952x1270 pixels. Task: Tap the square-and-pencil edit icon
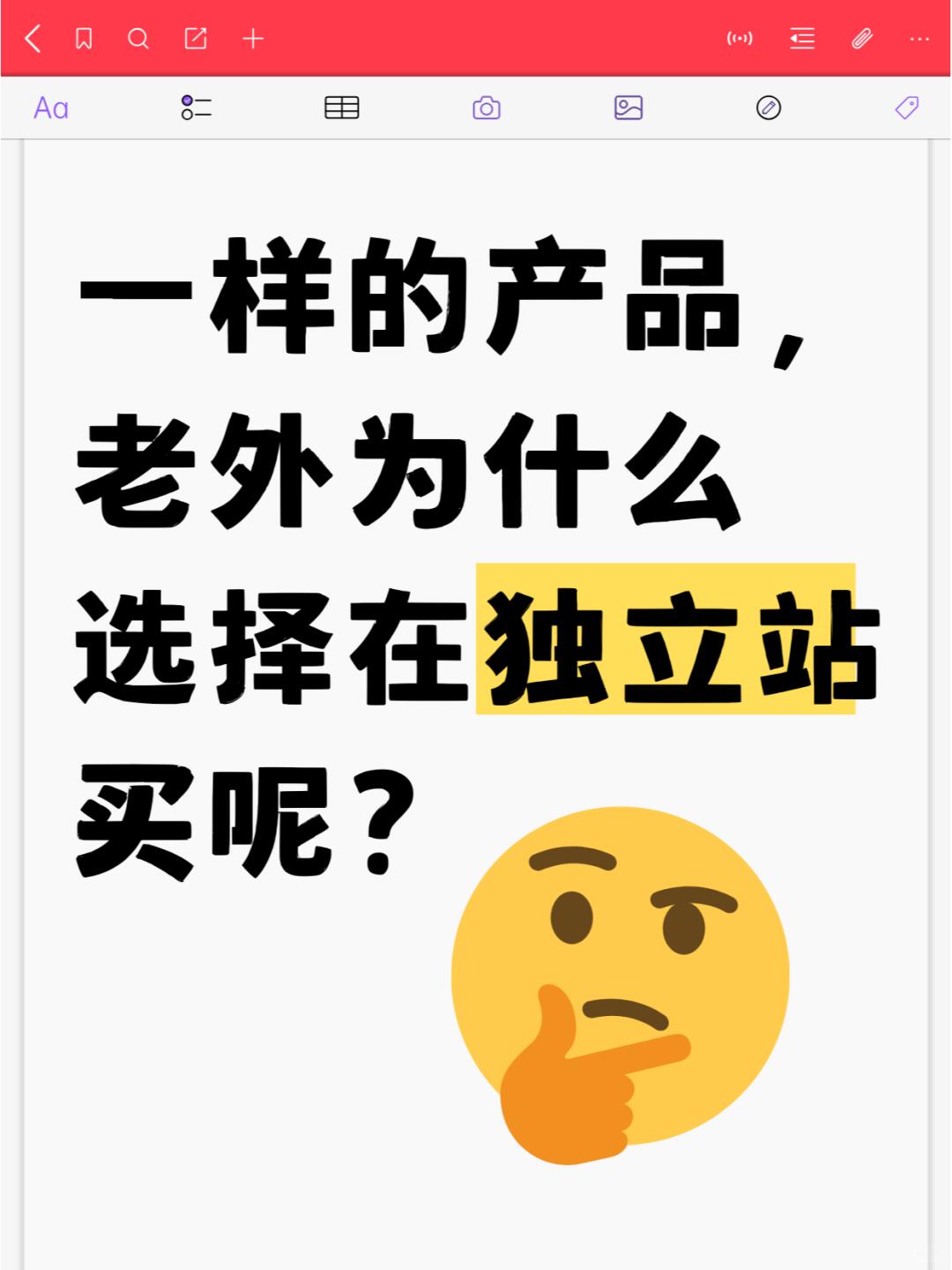click(x=195, y=39)
